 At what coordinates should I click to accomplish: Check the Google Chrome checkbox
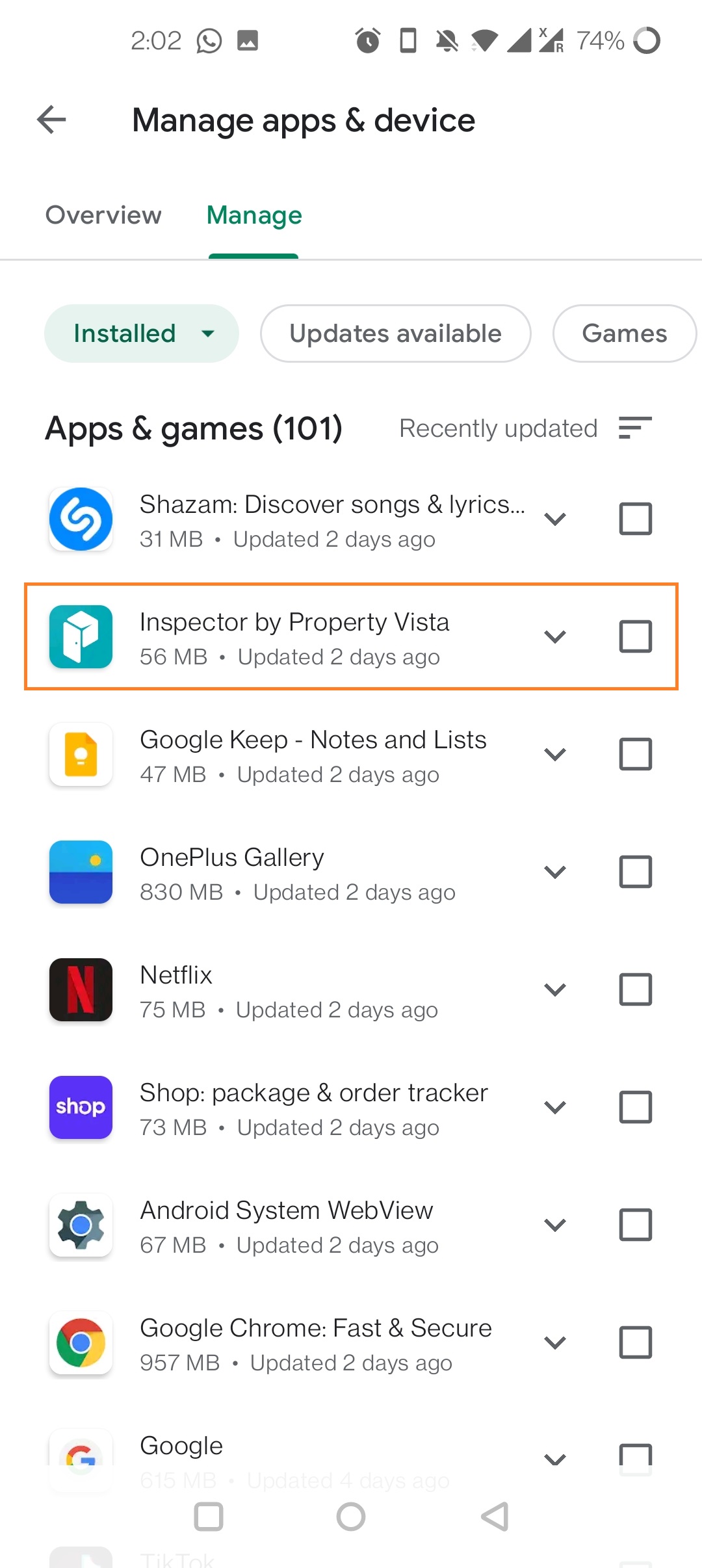click(x=635, y=1342)
